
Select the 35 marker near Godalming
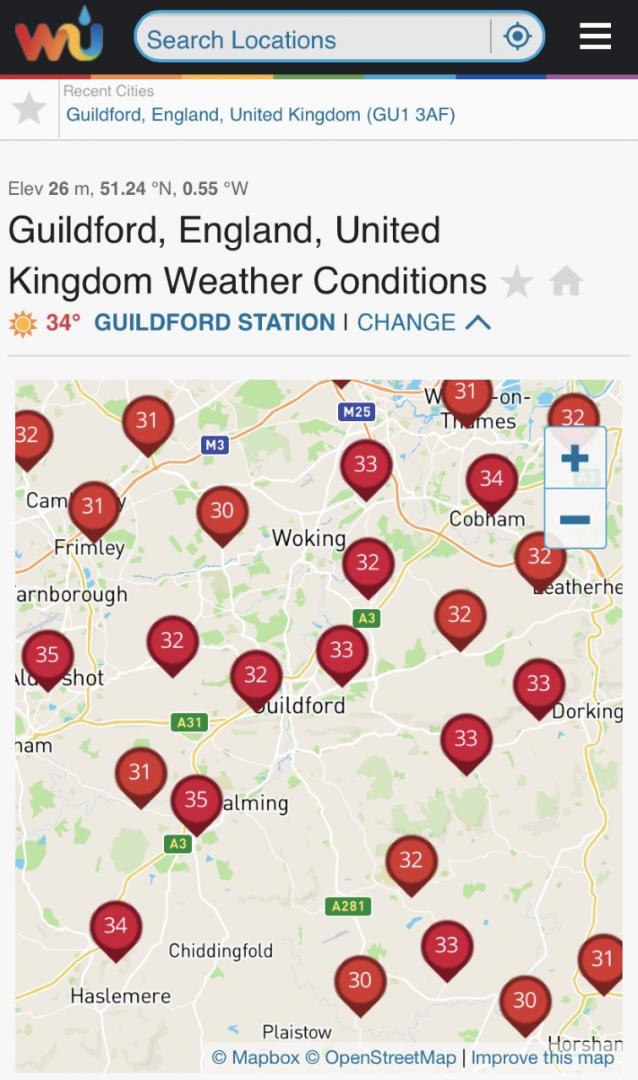[x=196, y=805]
